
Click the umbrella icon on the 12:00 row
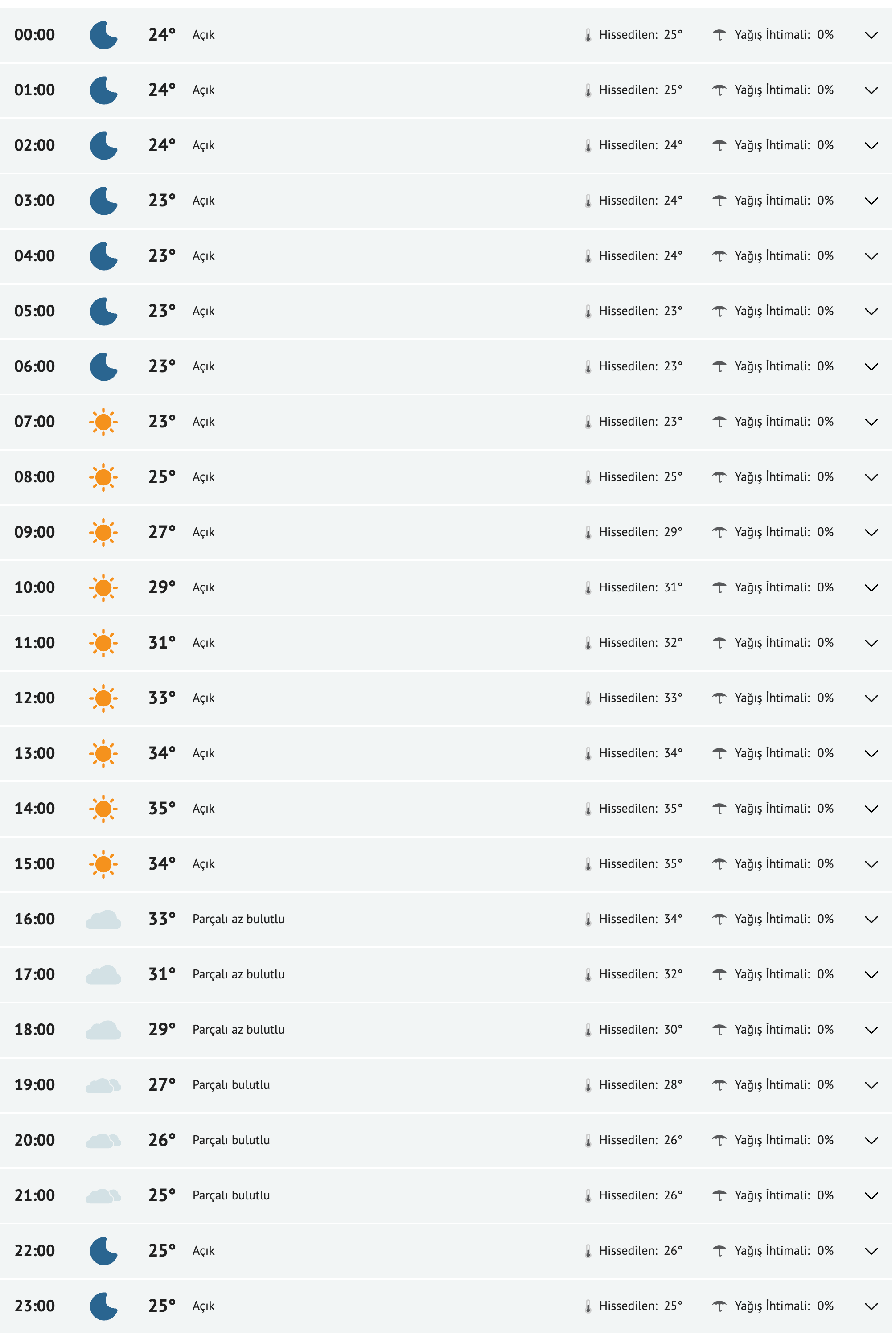(x=719, y=698)
